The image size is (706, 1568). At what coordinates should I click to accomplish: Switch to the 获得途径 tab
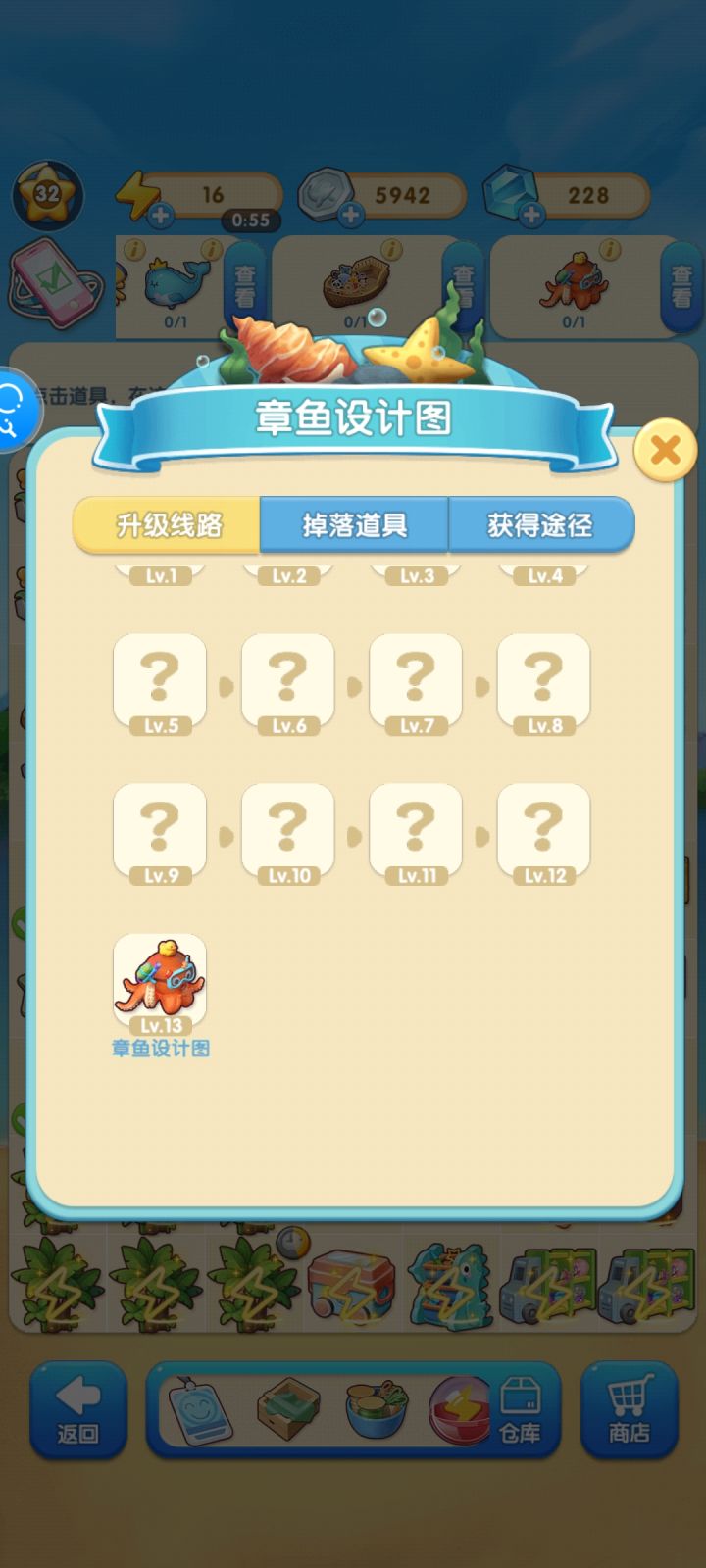[x=541, y=524]
